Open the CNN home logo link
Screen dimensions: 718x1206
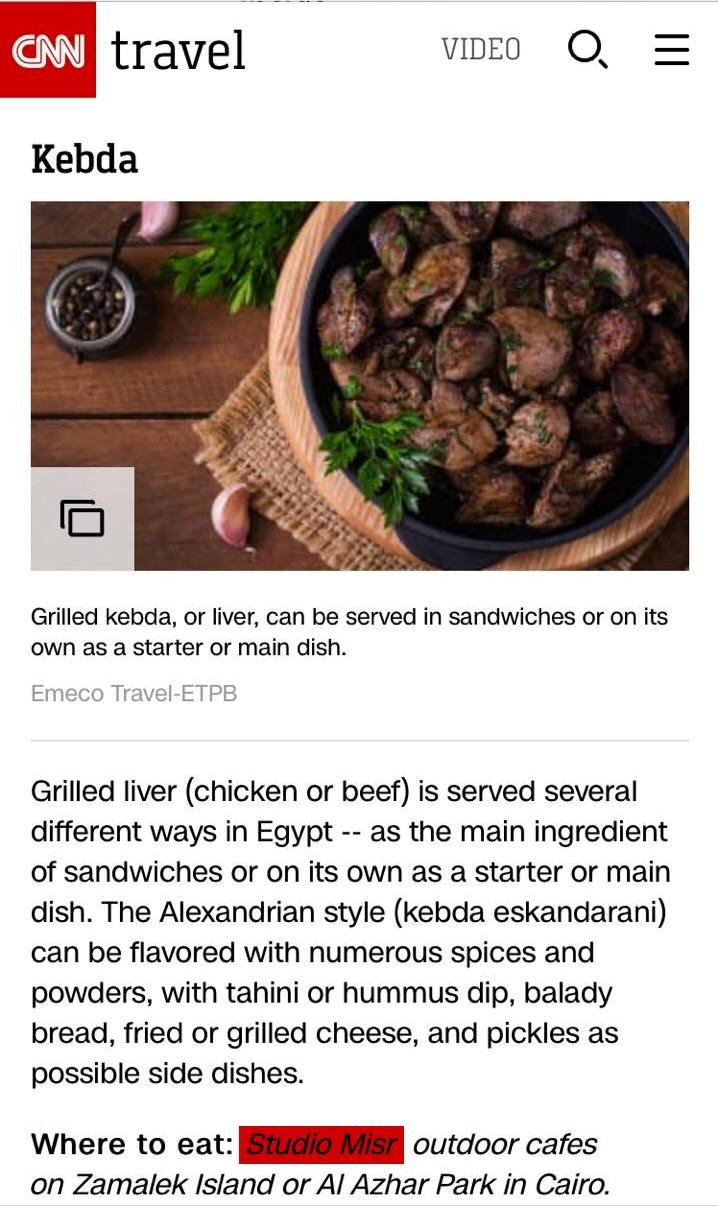pyautogui.click(x=48, y=50)
